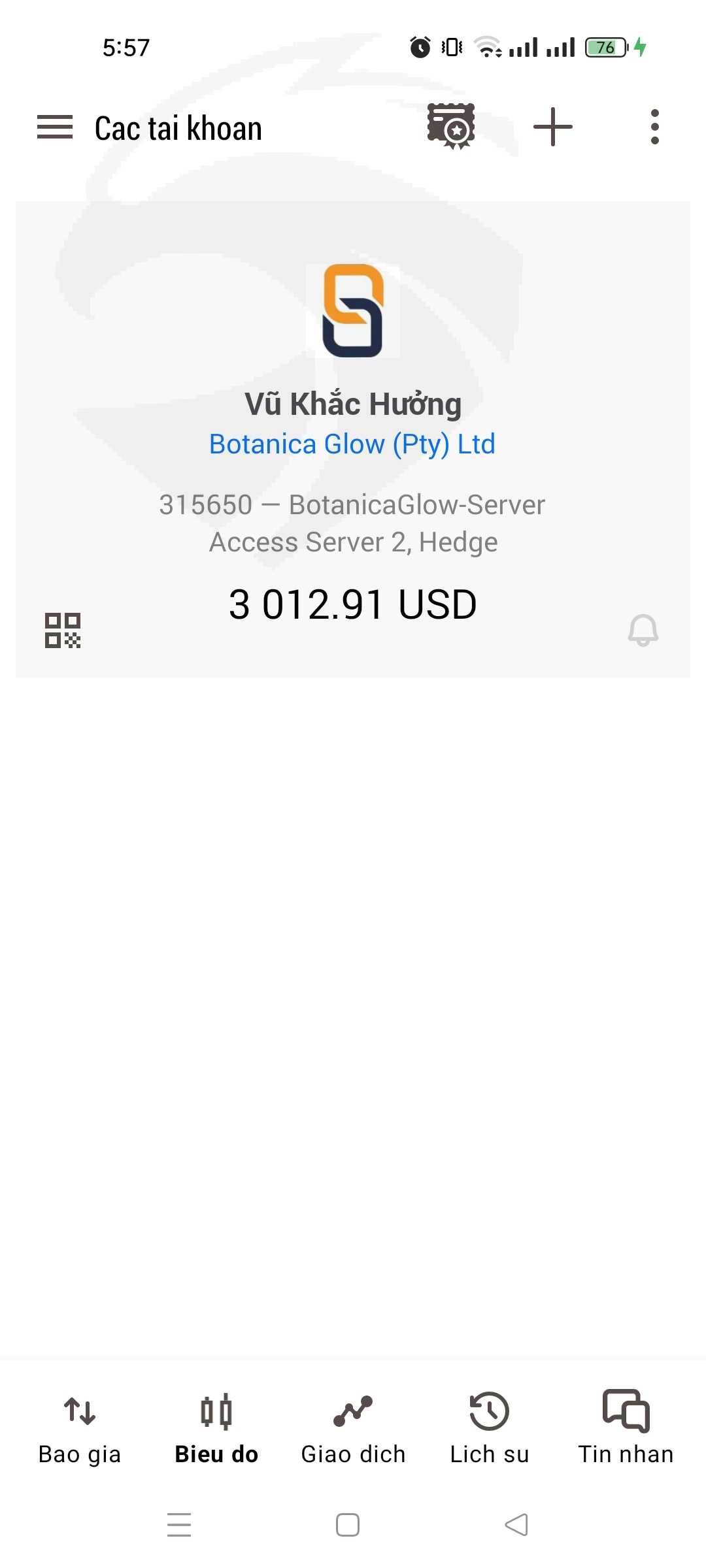
Task: Switch to the Bieu do tab
Action: pyautogui.click(x=216, y=1427)
